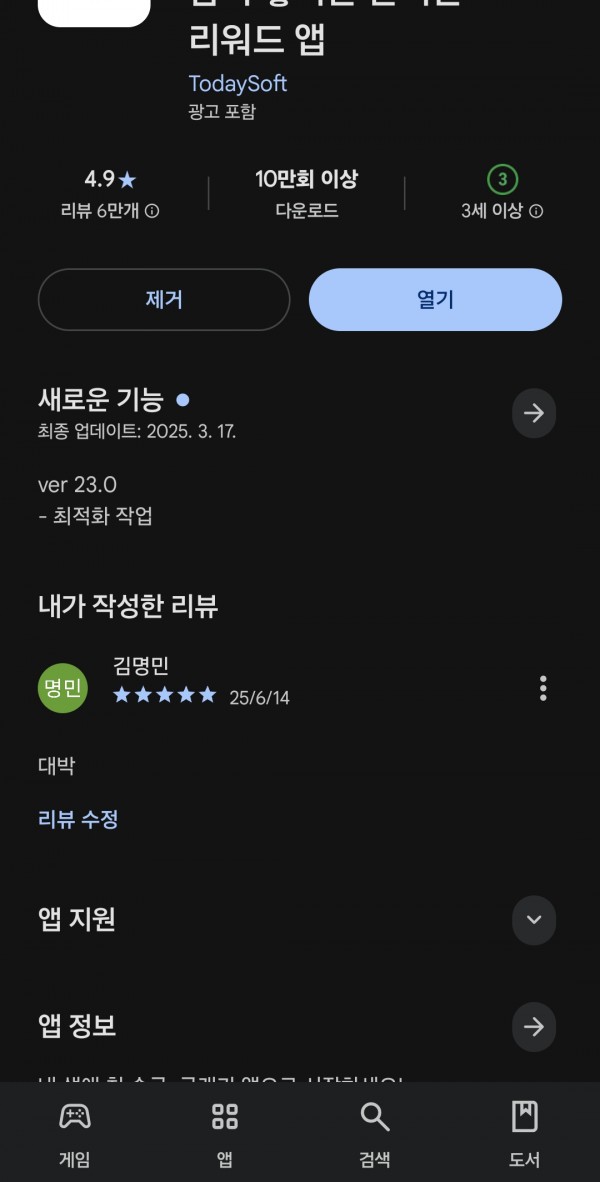This screenshot has width=600, height=1182.
Task: Tap 리뷰 수정 to edit your review
Action: [78, 819]
